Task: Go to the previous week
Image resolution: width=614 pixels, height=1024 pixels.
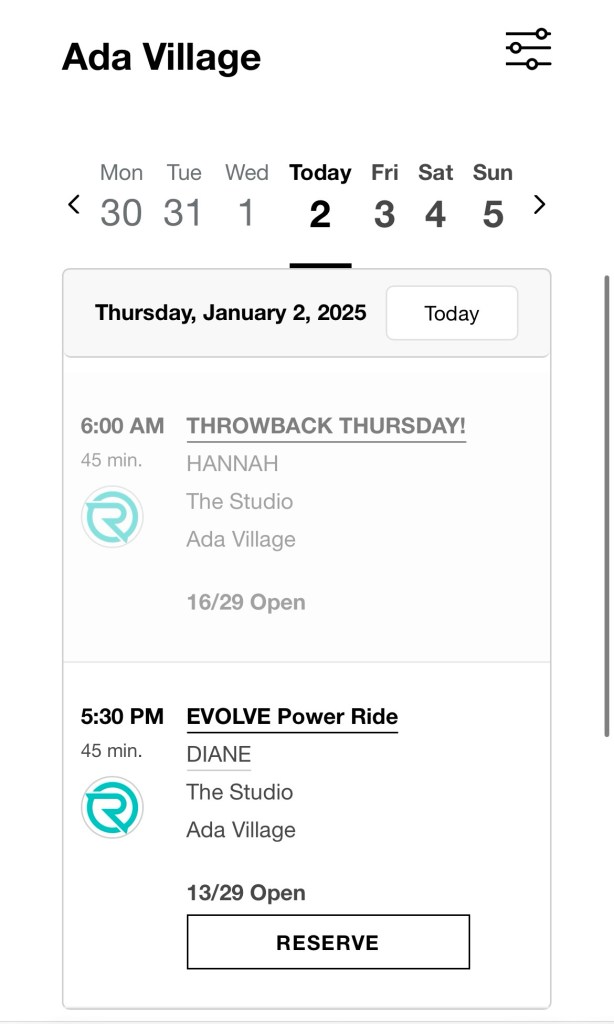Action: coord(73,205)
